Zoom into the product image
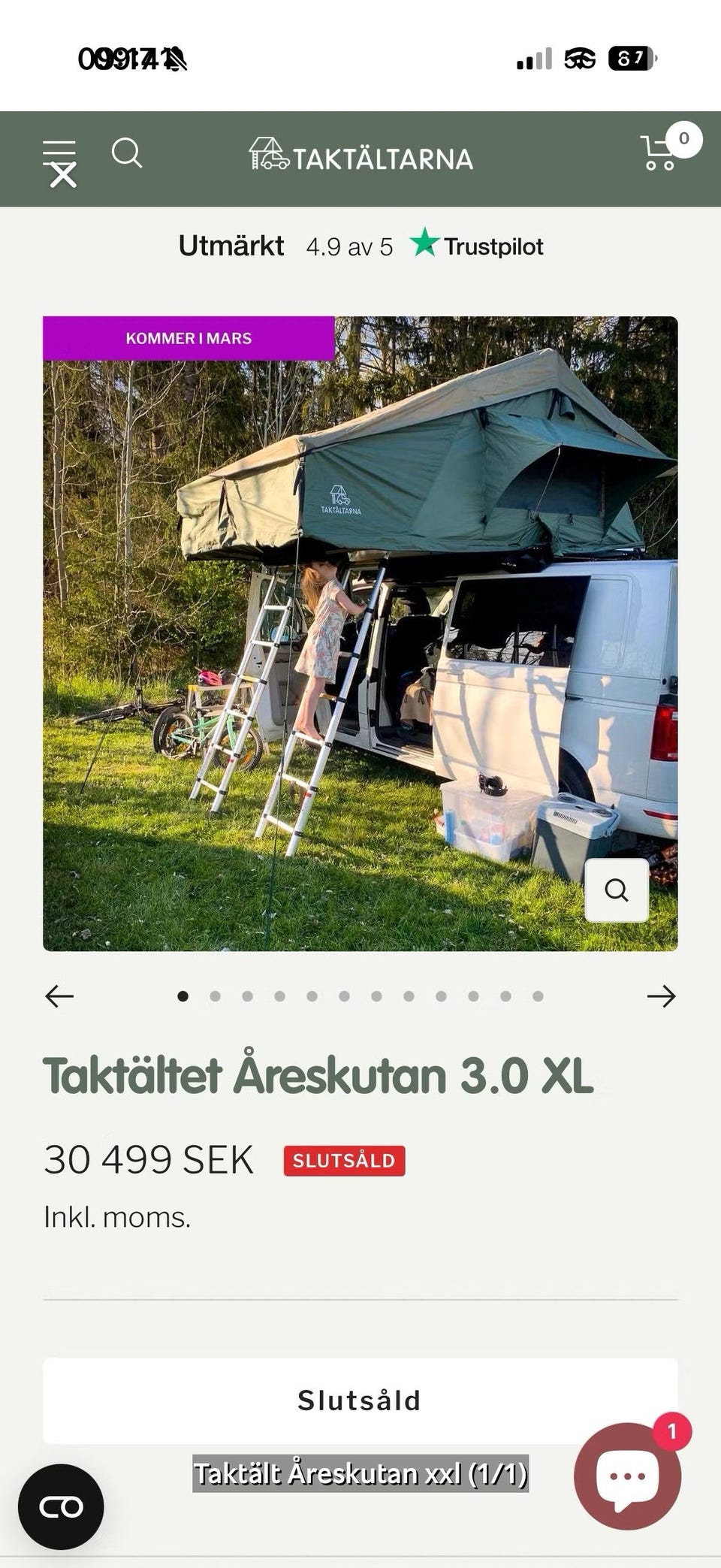The width and height of the screenshot is (721, 1568). [617, 890]
